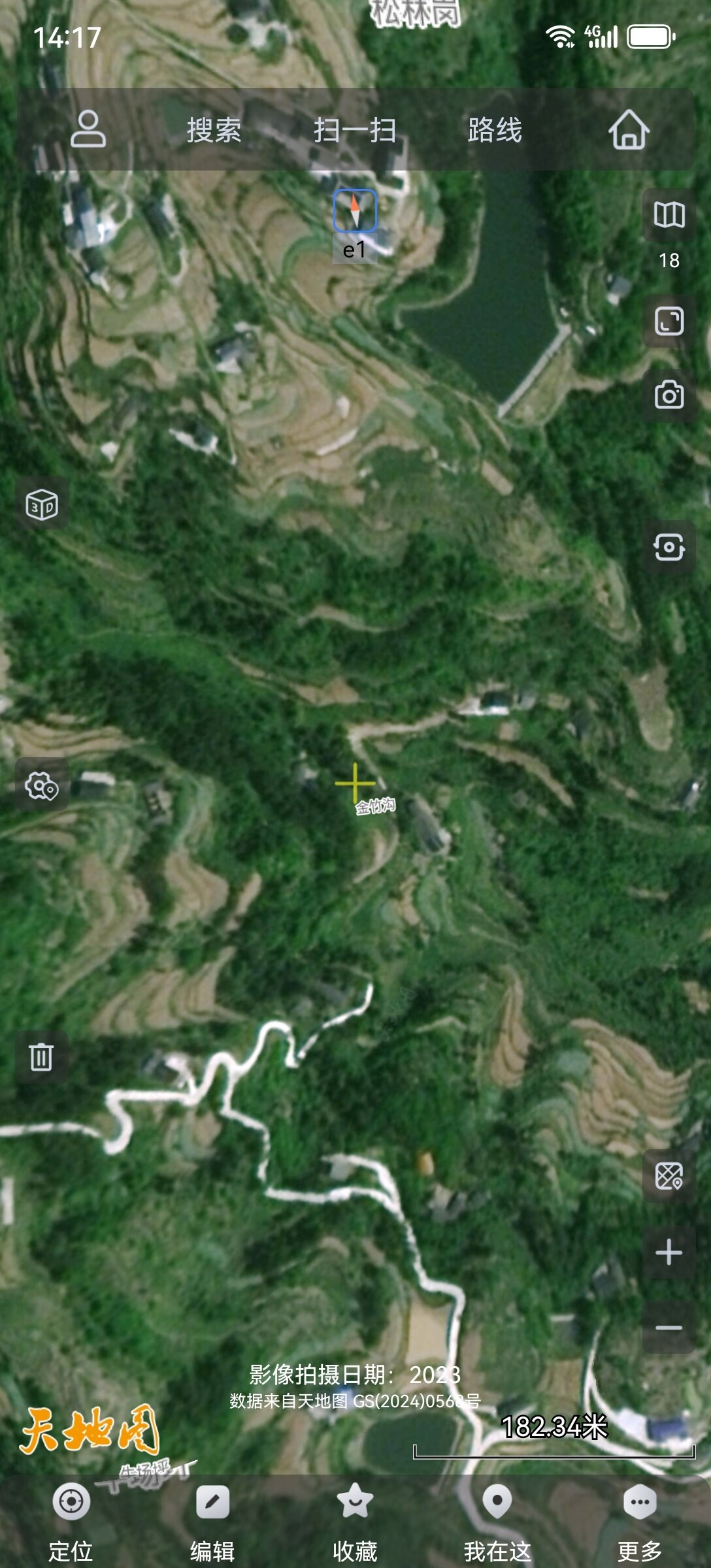Tap the trash delete icon

coord(41,1057)
